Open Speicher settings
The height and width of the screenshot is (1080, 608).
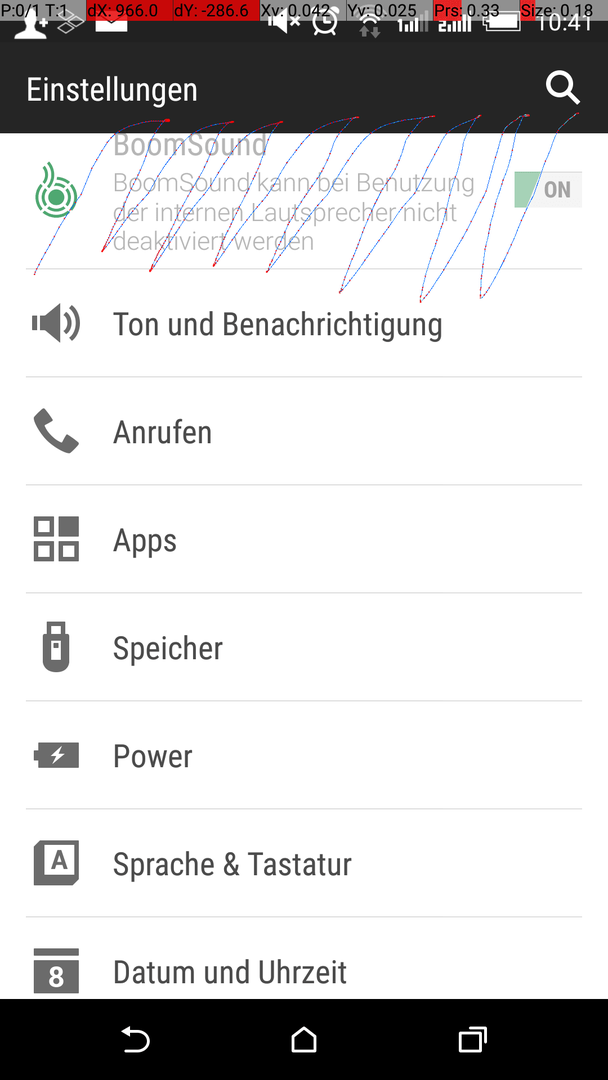coord(304,647)
